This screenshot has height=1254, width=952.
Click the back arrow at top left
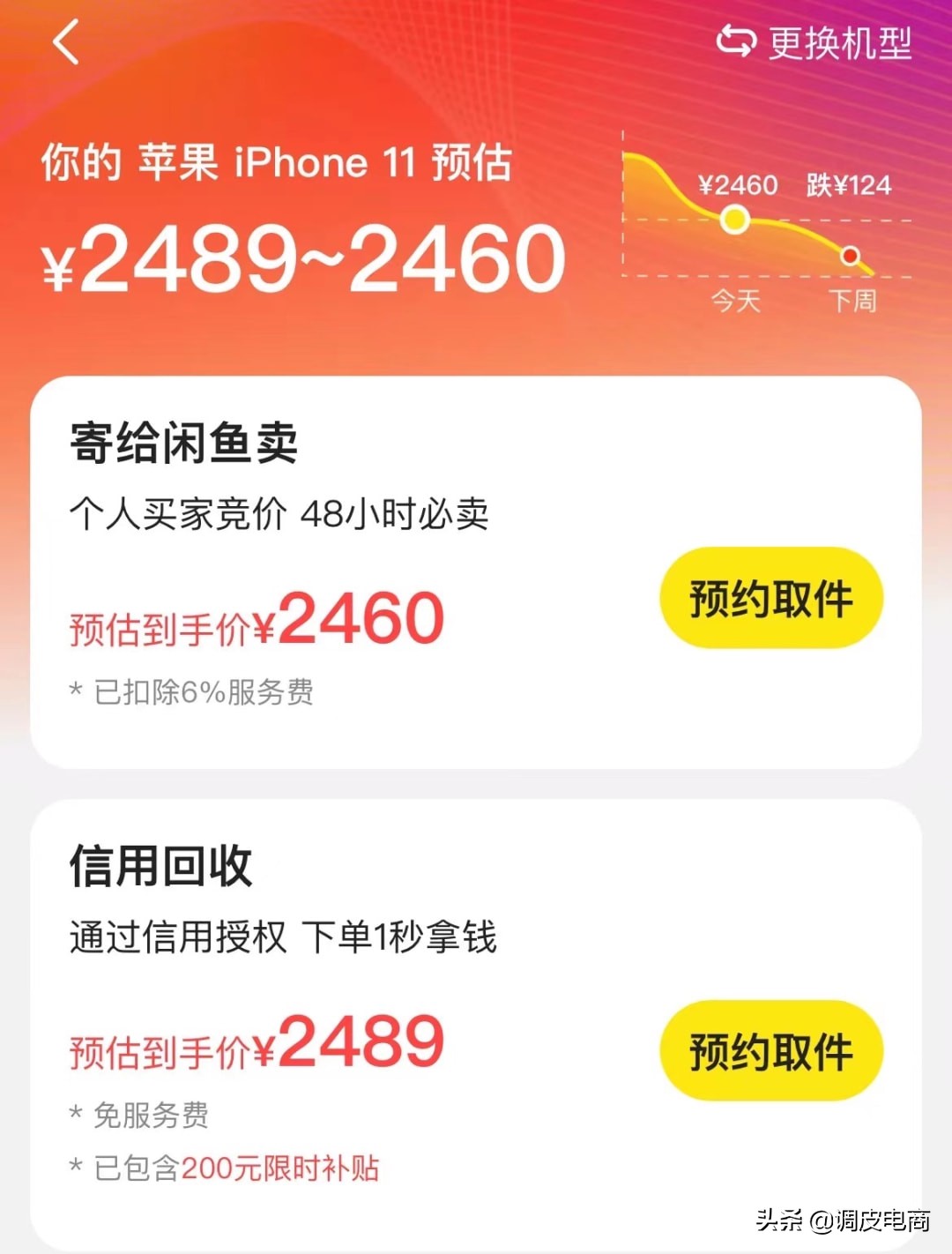(x=66, y=43)
